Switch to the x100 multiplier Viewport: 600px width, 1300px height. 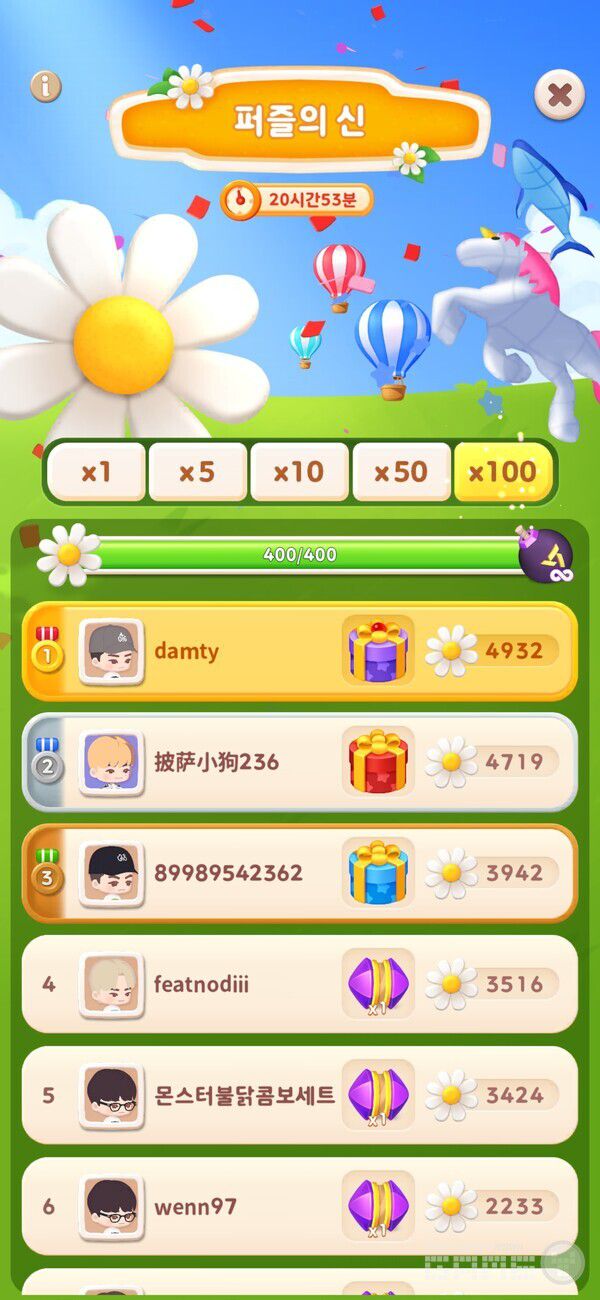pos(502,472)
